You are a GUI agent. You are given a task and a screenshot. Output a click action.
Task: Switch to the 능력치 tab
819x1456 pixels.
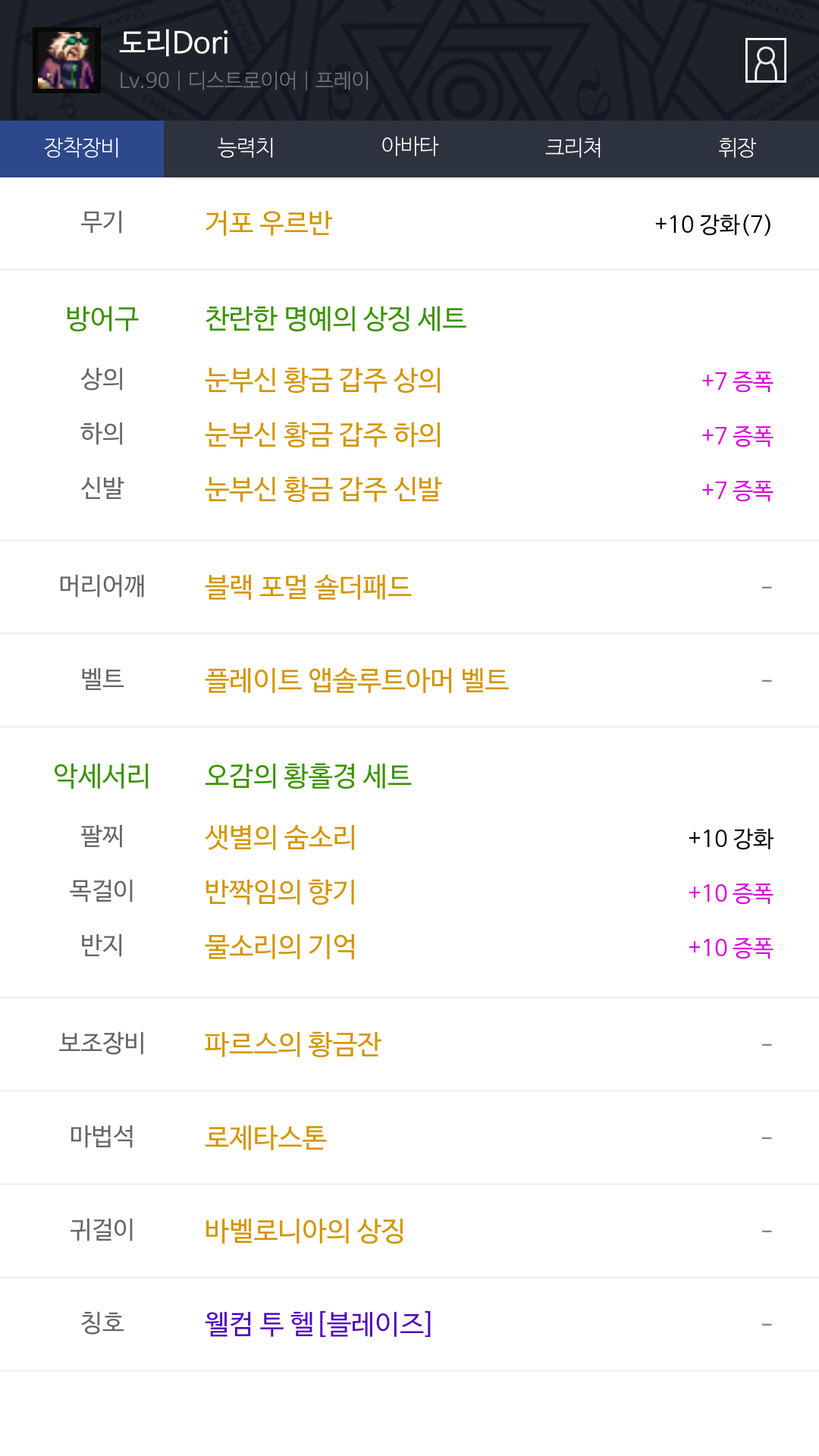[x=246, y=148]
